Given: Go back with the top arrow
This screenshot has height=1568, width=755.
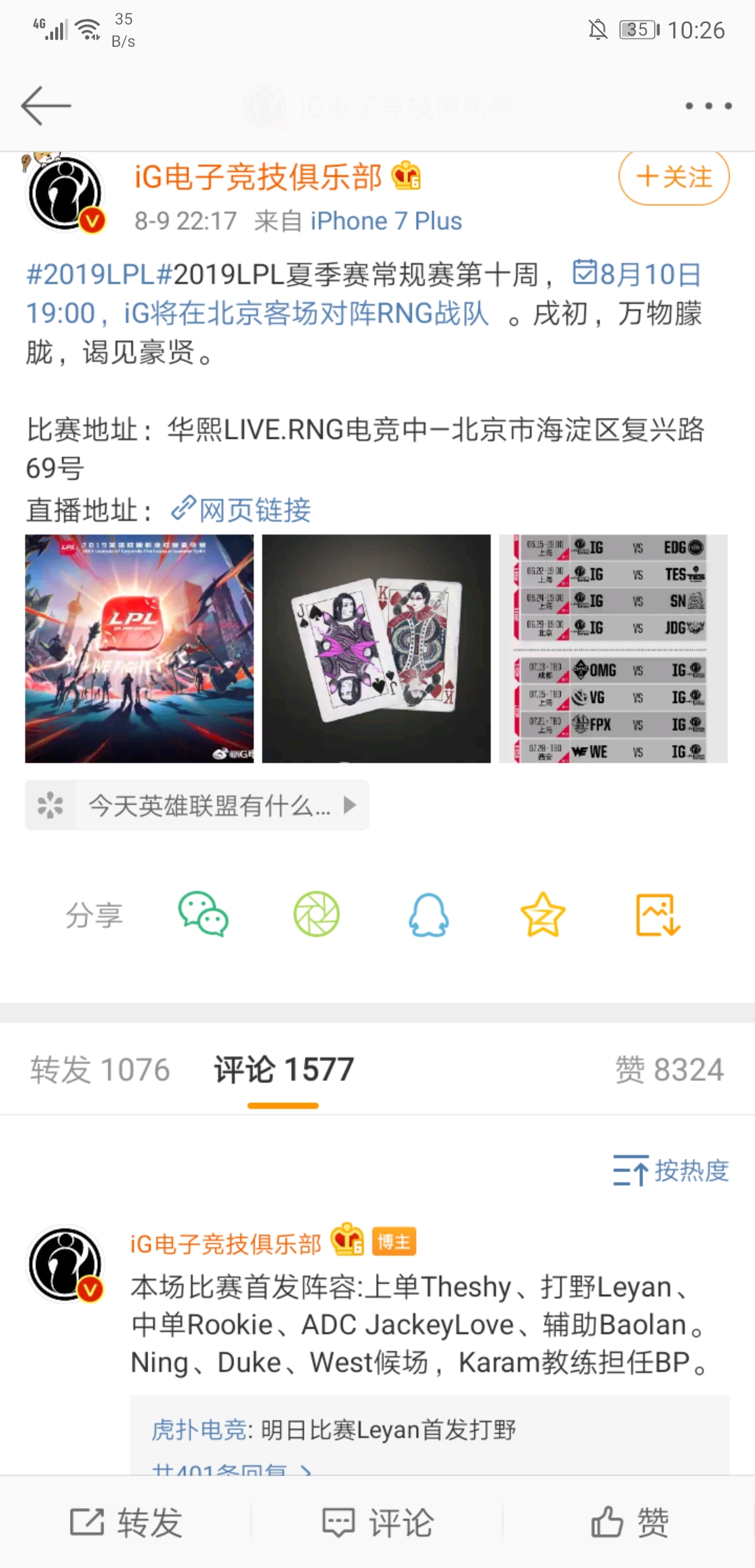Looking at the screenshot, I should point(46,106).
